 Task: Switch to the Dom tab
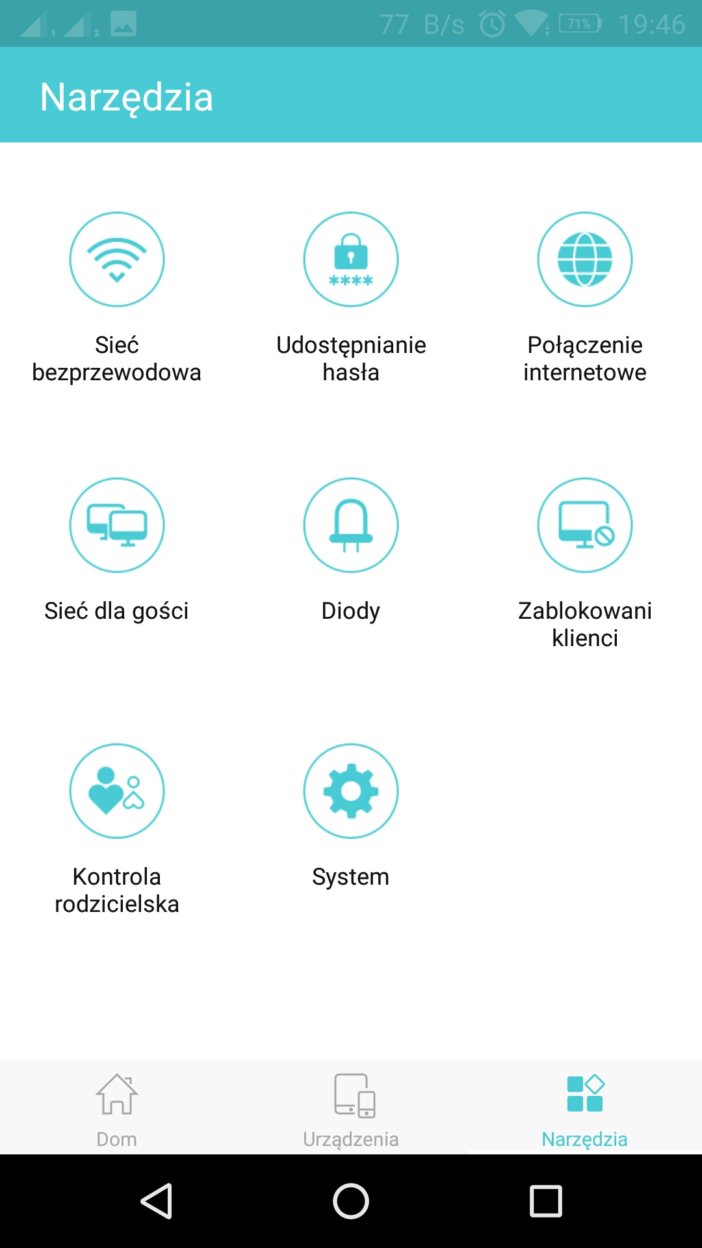(x=117, y=1108)
